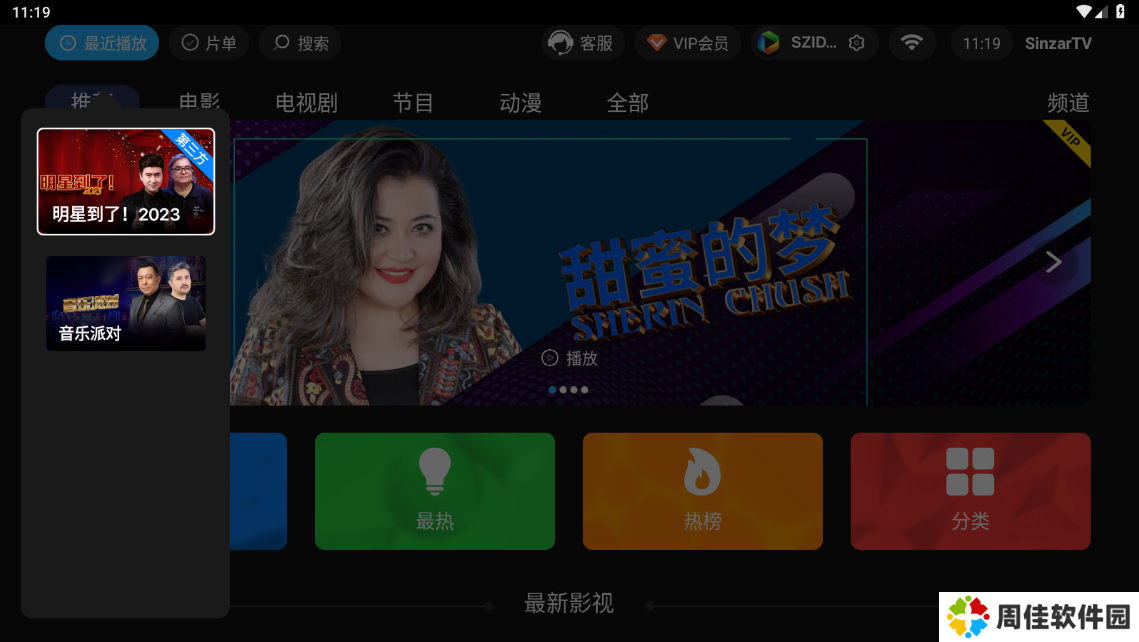Open the 热榜 hot ranking tile
1139x642 pixels.
coord(702,491)
